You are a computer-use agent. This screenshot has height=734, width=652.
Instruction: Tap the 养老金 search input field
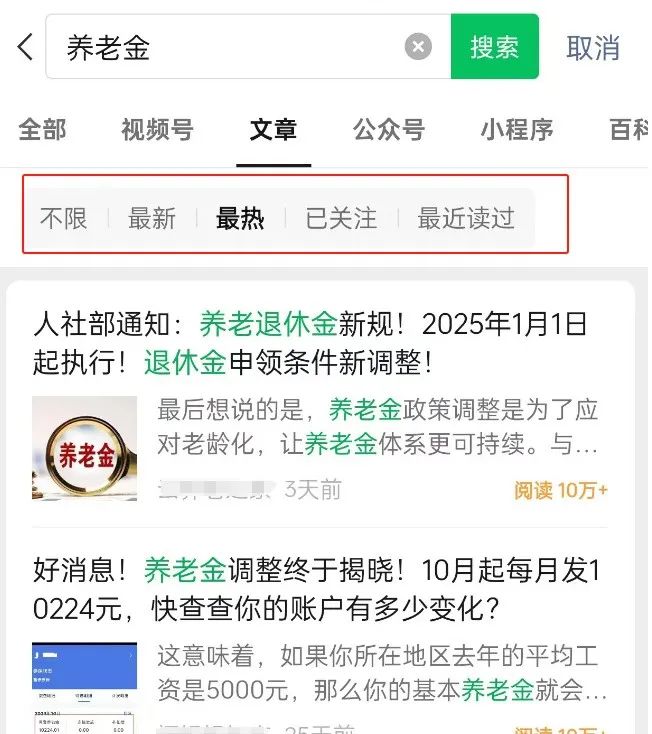tap(230, 47)
